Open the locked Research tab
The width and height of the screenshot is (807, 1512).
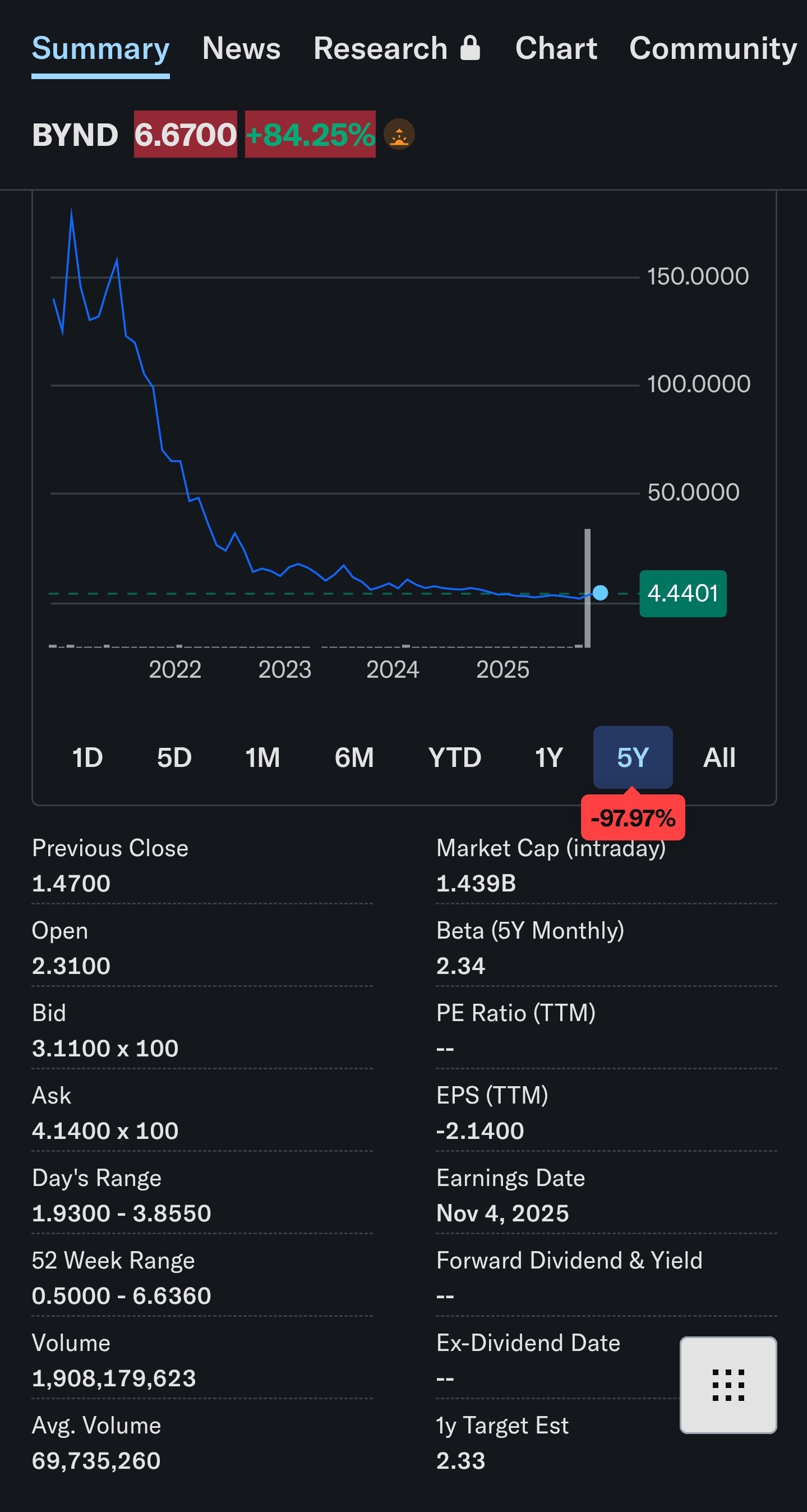point(396,48)
